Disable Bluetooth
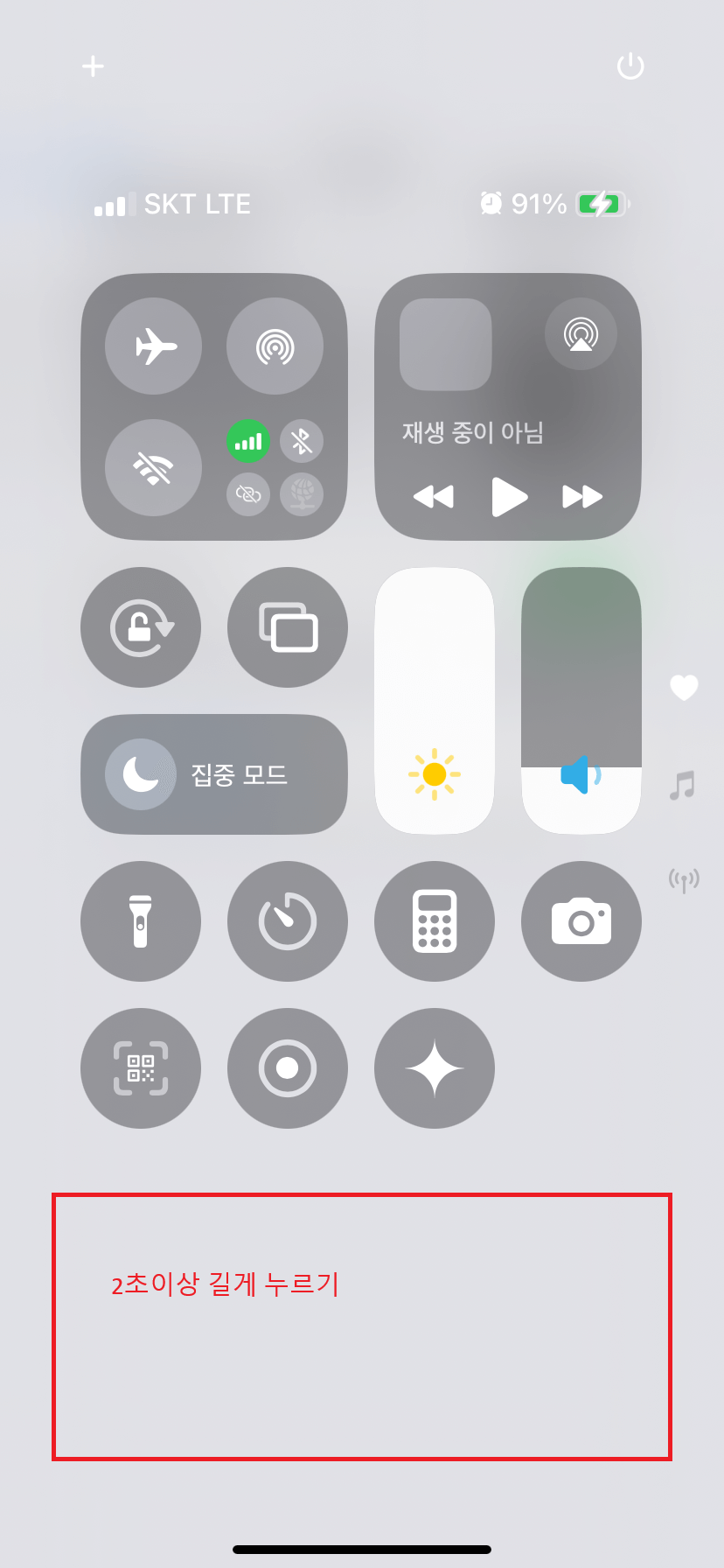The width and height of the screenshot is (724, 1568). 300,442
